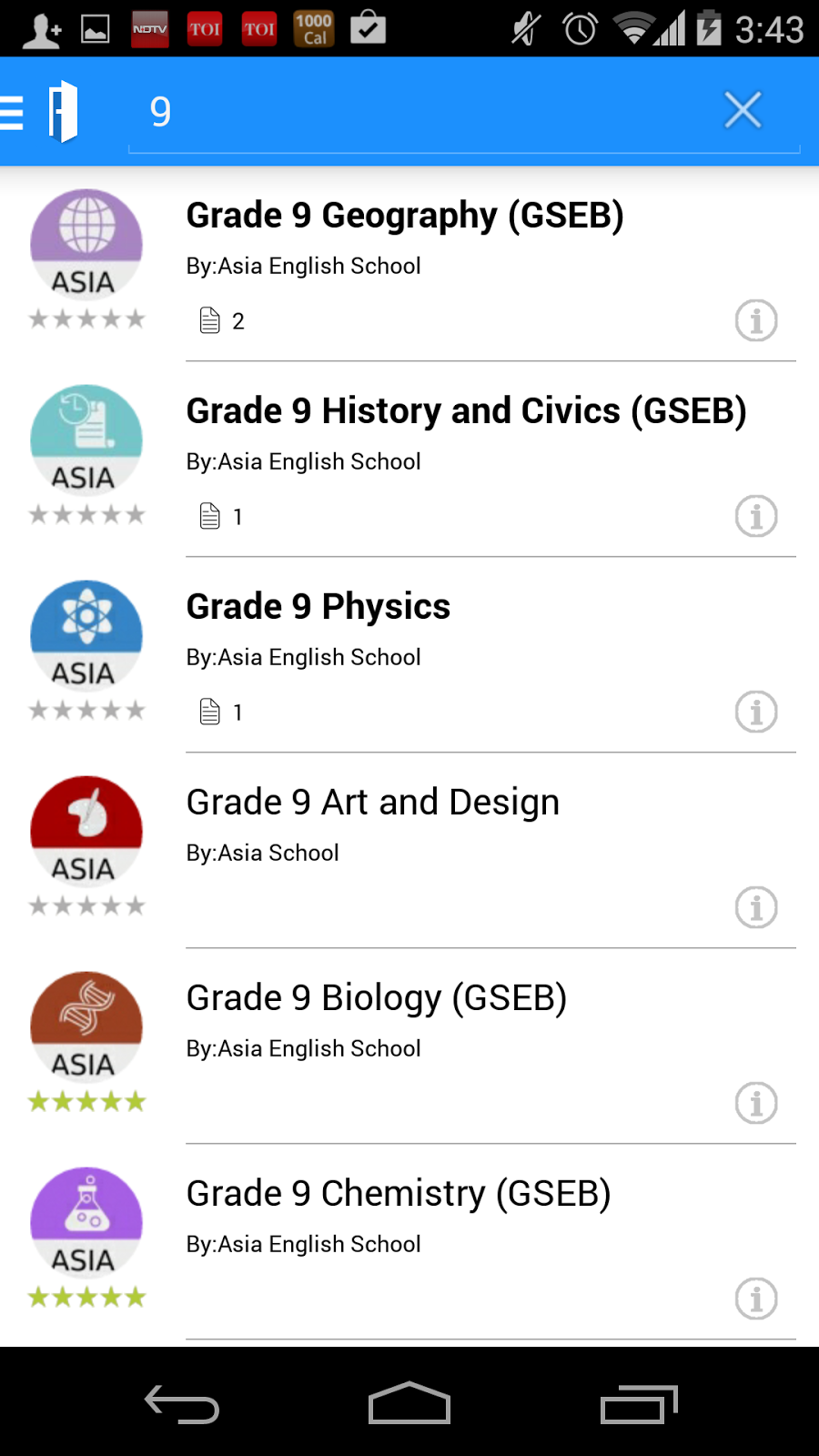Open Grade 9 Geography (GSEB) course

click(405, 217)
